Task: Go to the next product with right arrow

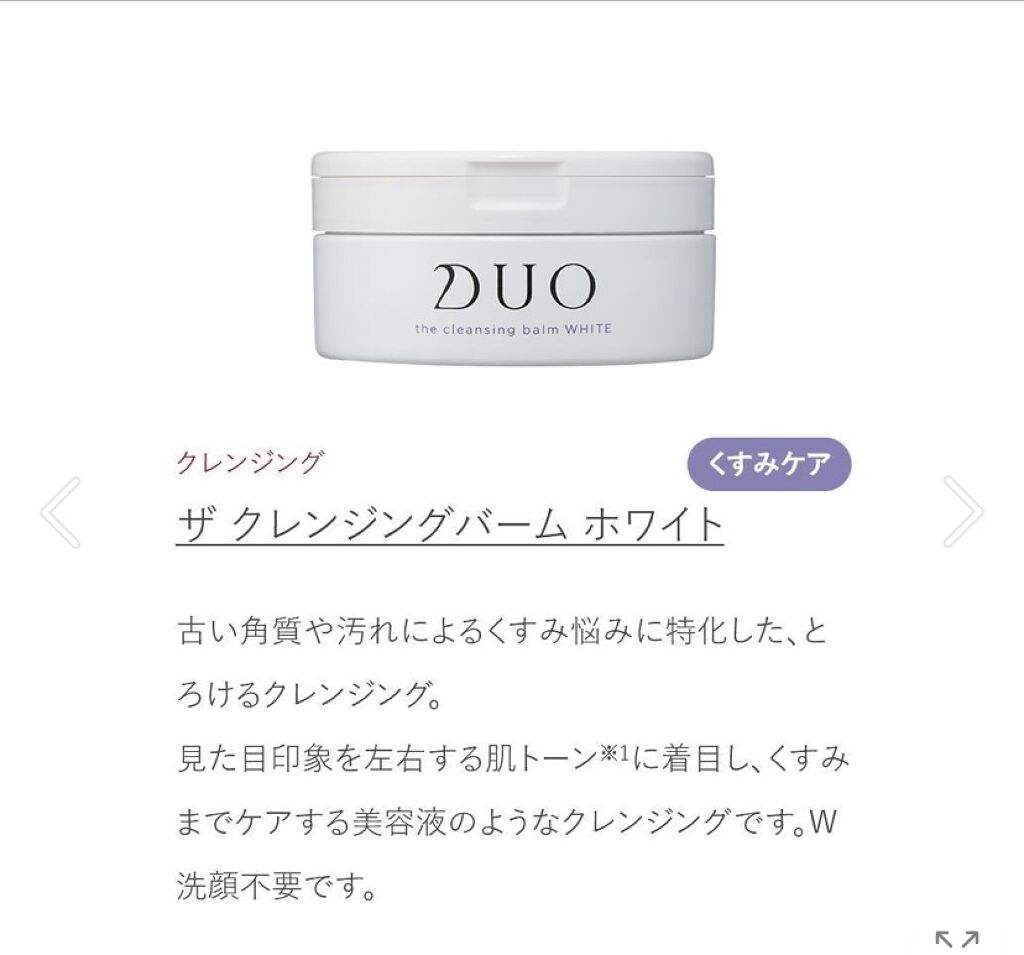Action: (x=963, y=511)
